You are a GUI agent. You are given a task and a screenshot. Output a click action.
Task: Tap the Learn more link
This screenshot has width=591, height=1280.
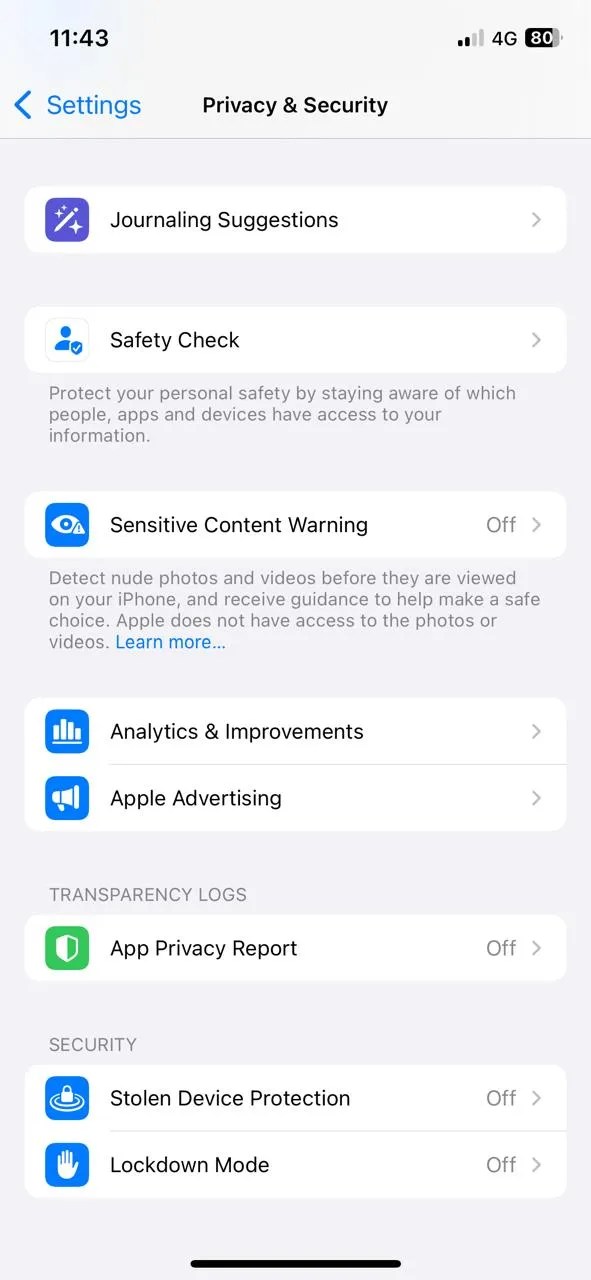[x=170, y=642]
